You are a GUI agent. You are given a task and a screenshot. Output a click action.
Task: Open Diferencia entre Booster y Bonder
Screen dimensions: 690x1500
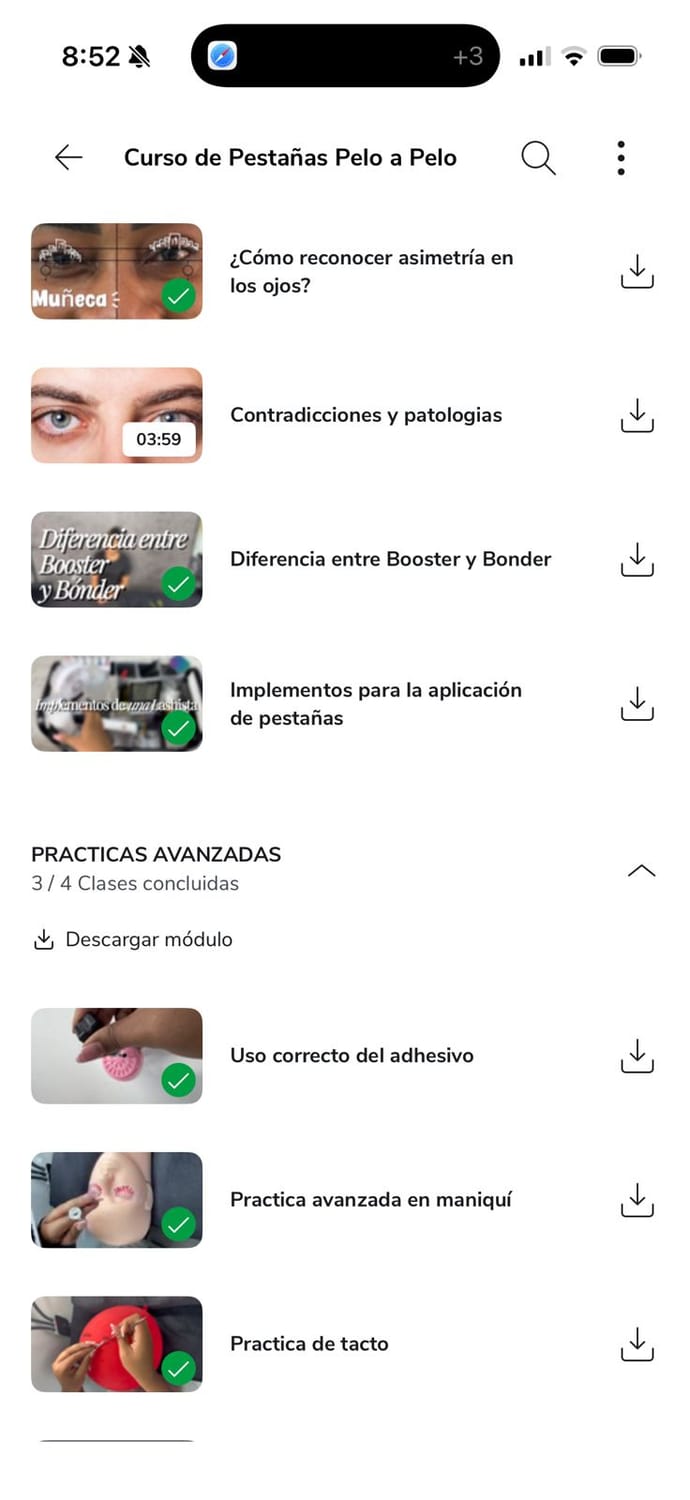tap(390, 559)
